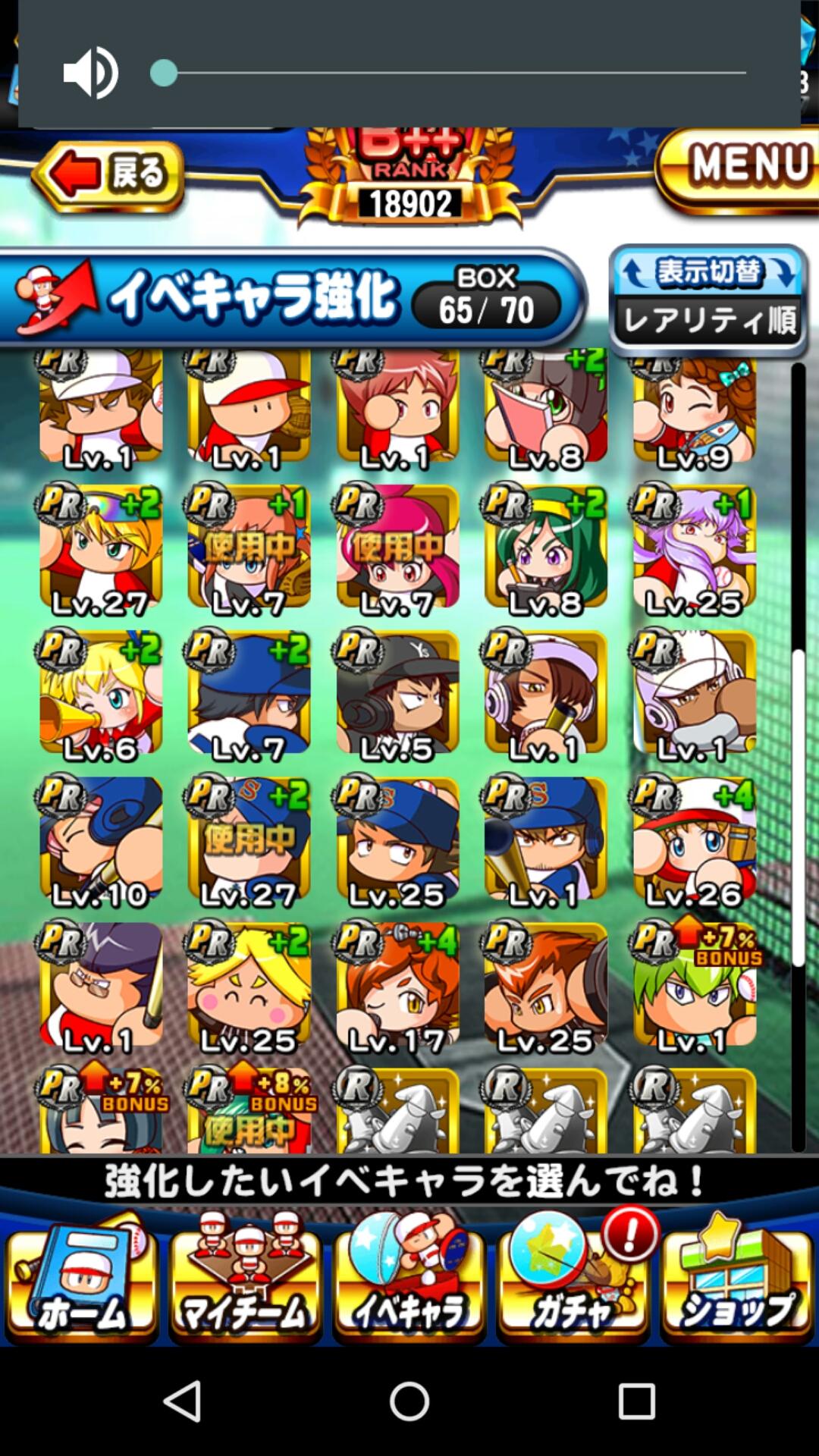Viewport: 819px width, 1456px height.
Task: Mute using the volume speaker icon
Action: click(x=90, y=74)
